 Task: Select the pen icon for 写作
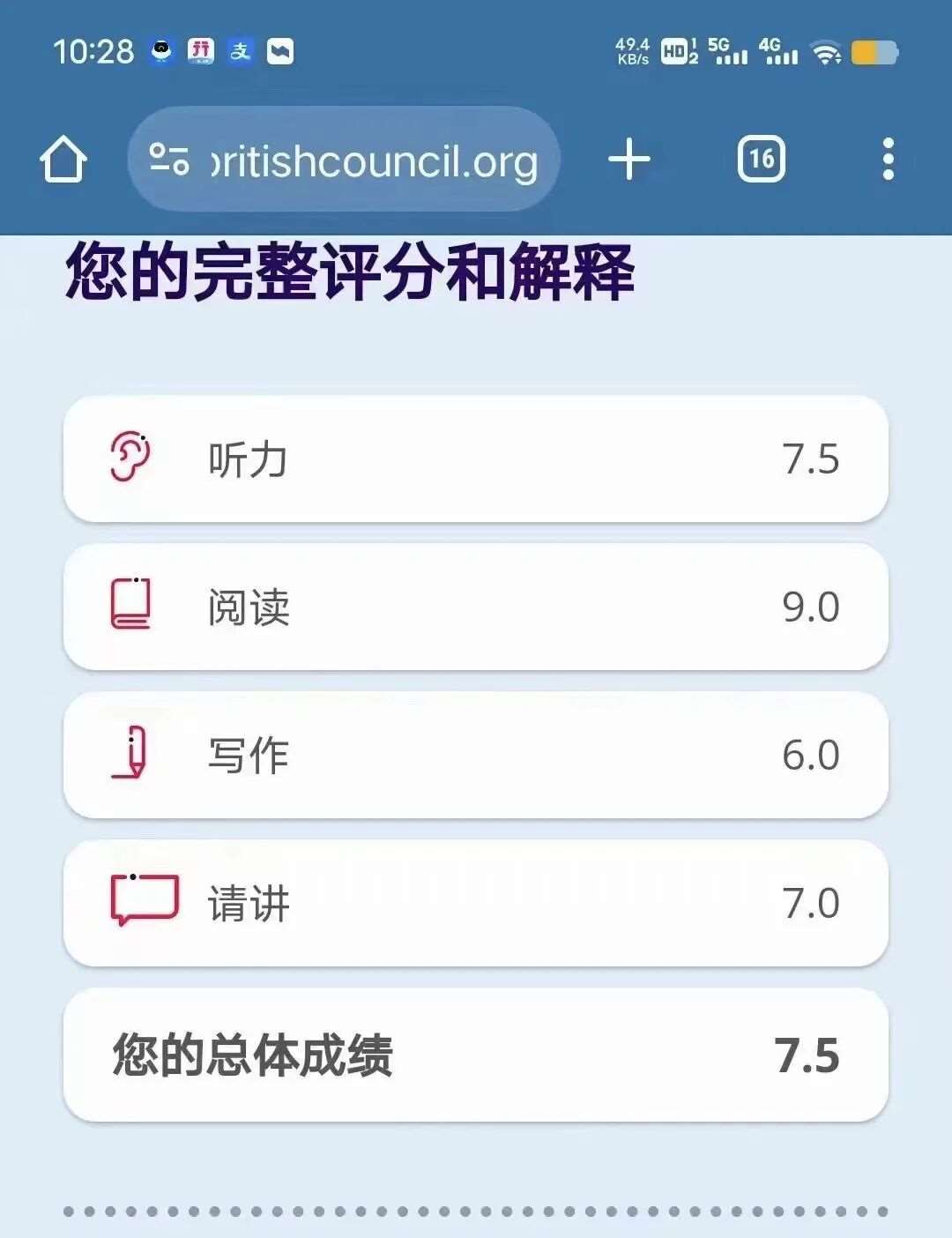click(130, 756)
